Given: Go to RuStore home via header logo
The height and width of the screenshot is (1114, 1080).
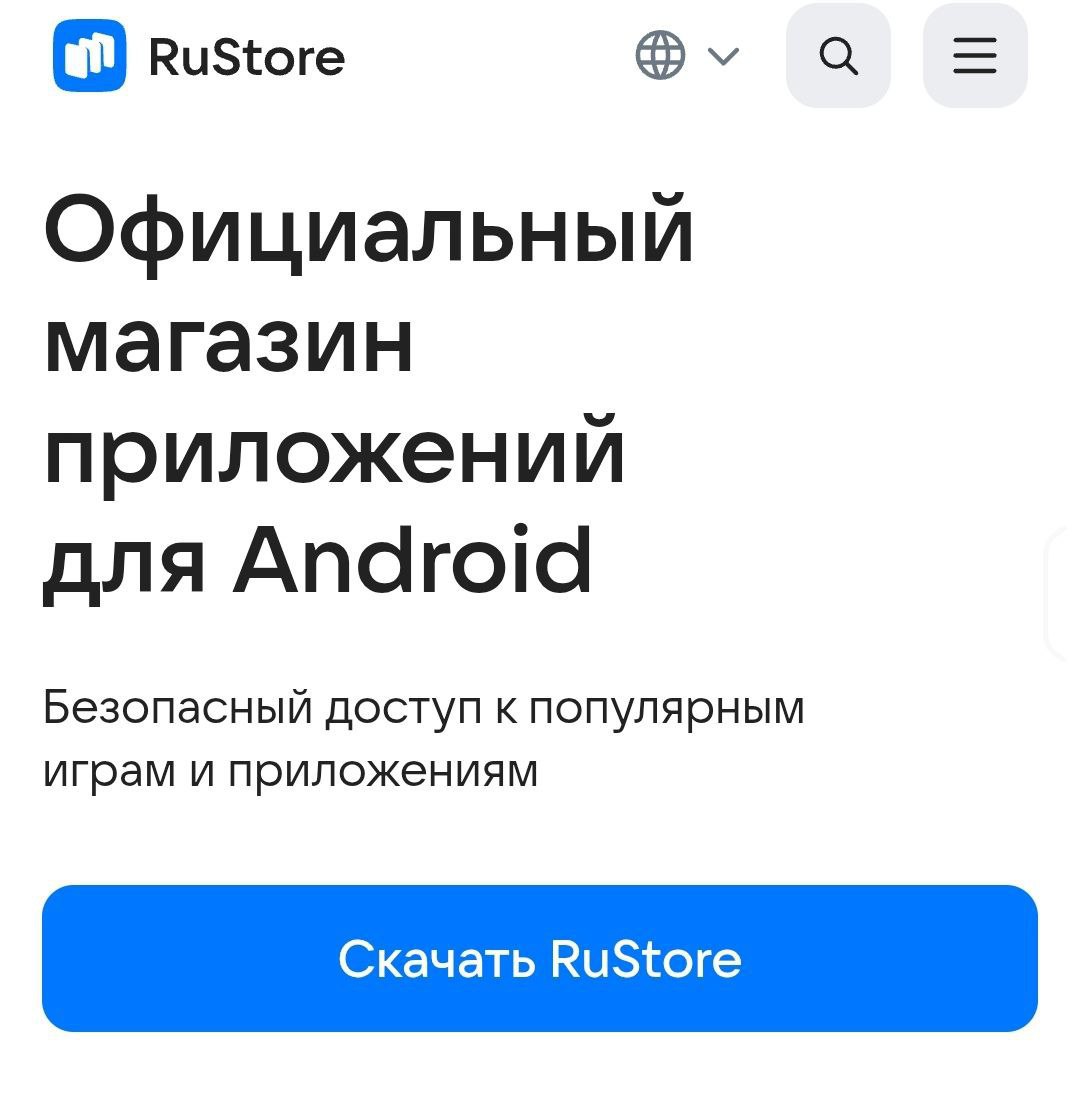Looking at the screenshot, I should pyautogui.click(x=199, y=57).
